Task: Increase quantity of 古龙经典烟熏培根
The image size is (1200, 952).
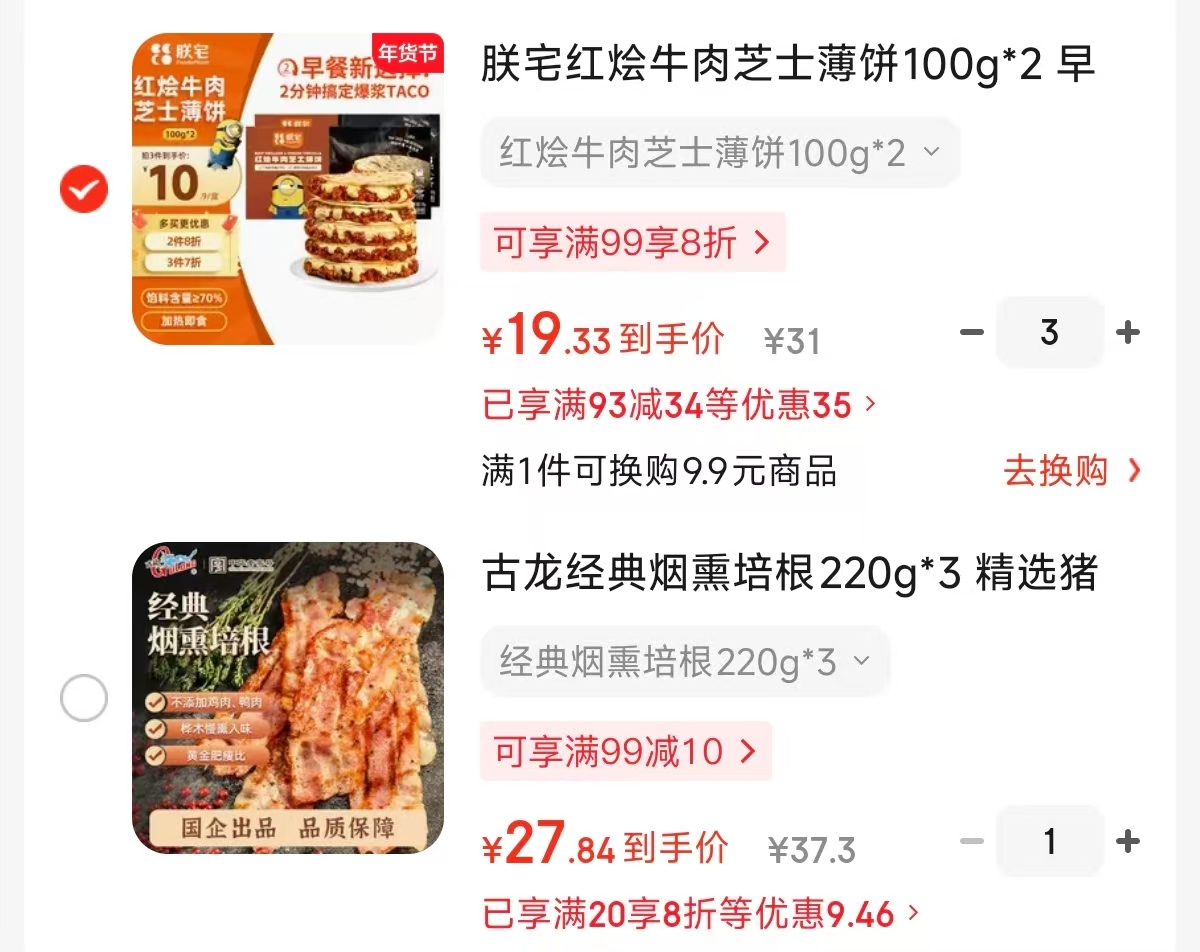Action: (x=1128, y=841)
